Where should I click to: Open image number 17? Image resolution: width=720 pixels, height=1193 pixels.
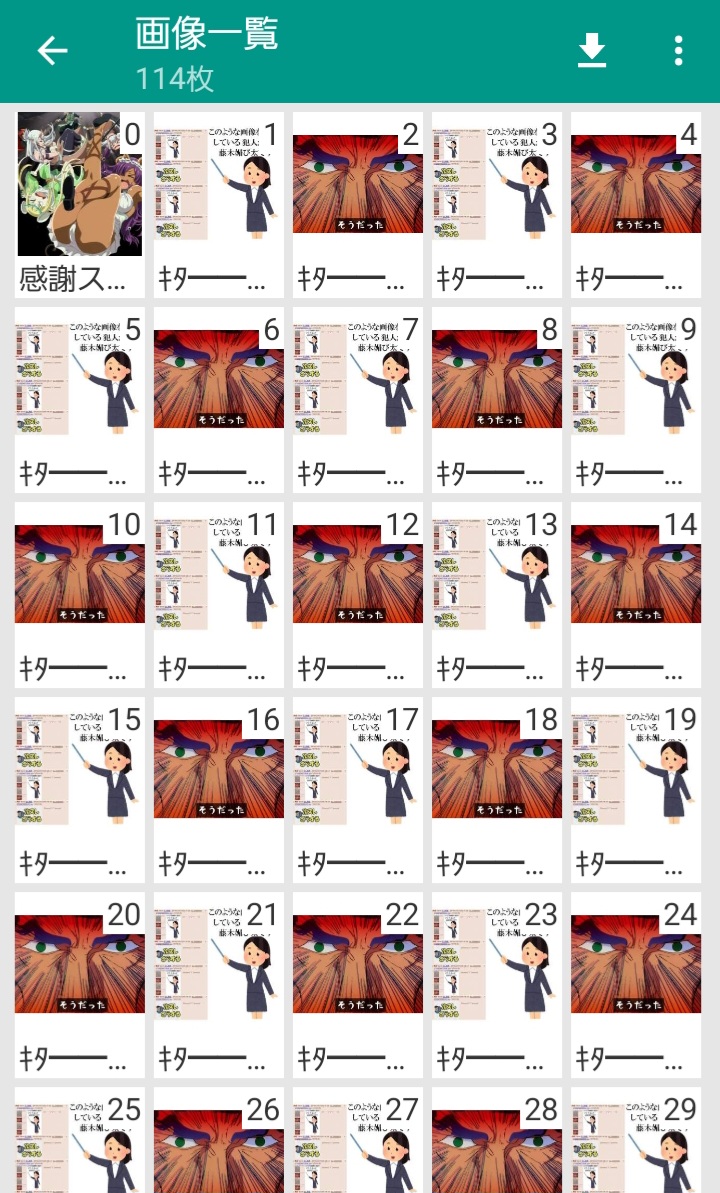point(358,789)
